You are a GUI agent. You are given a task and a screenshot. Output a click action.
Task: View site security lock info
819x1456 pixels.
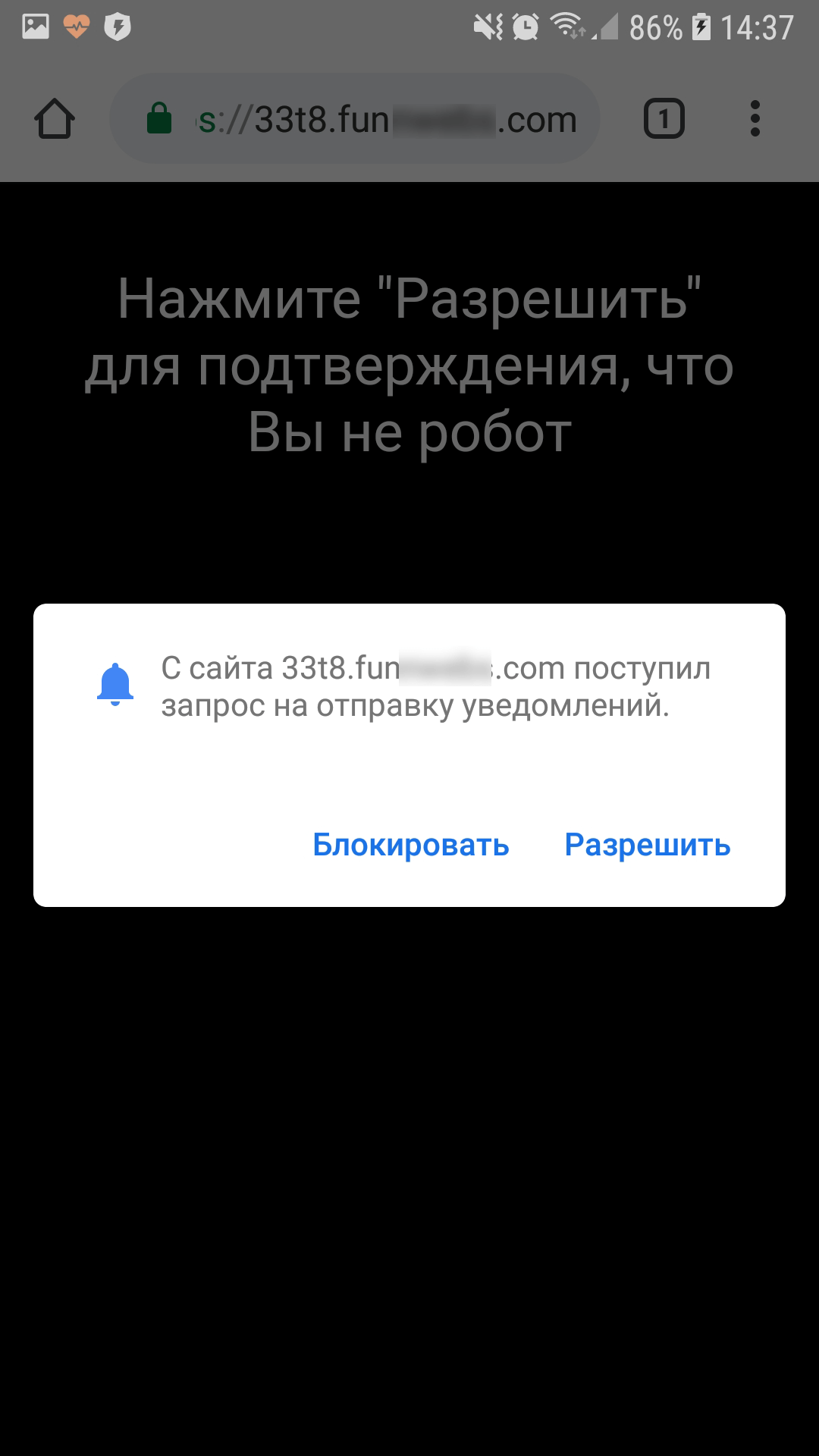click(x=159, y=119)
